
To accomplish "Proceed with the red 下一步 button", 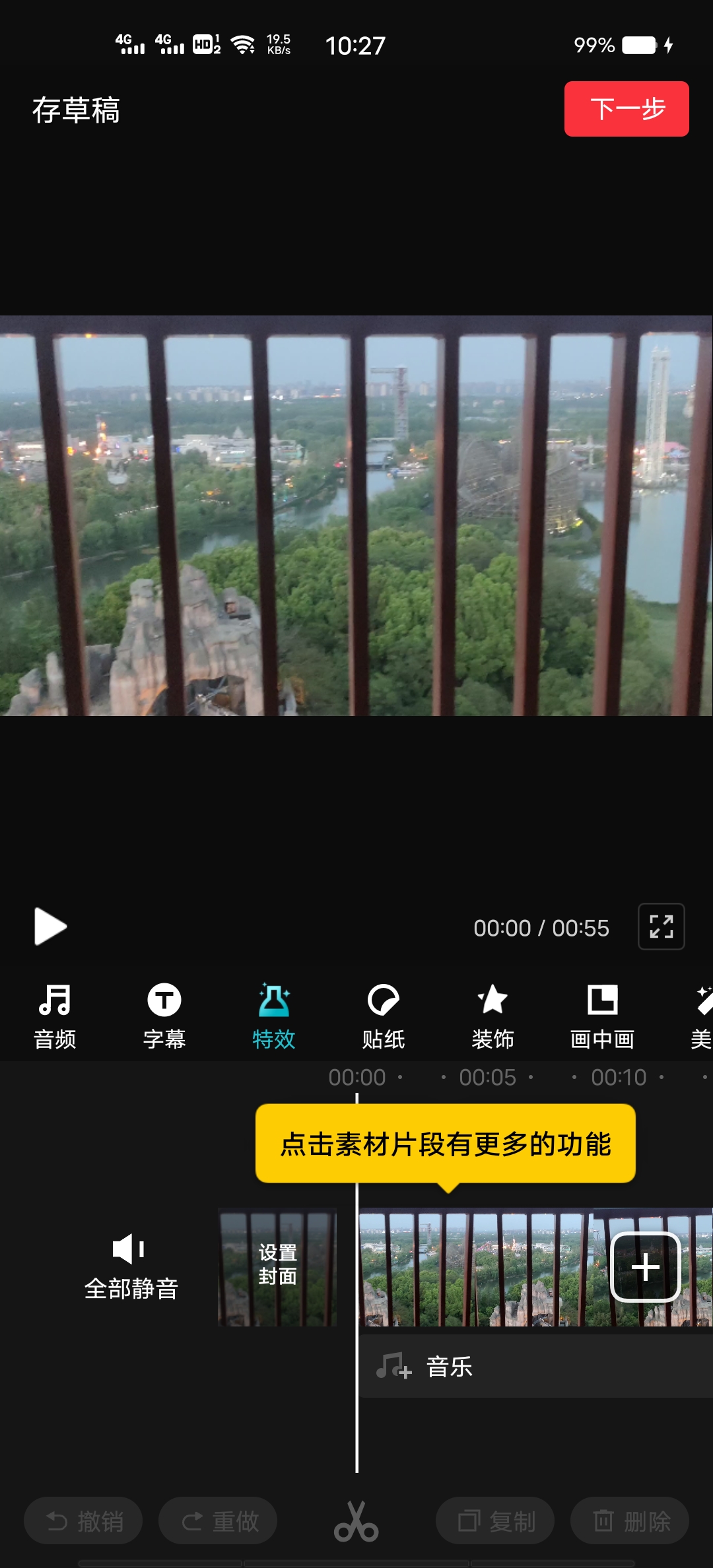I will pyautogui.click(x=626, y=109).
